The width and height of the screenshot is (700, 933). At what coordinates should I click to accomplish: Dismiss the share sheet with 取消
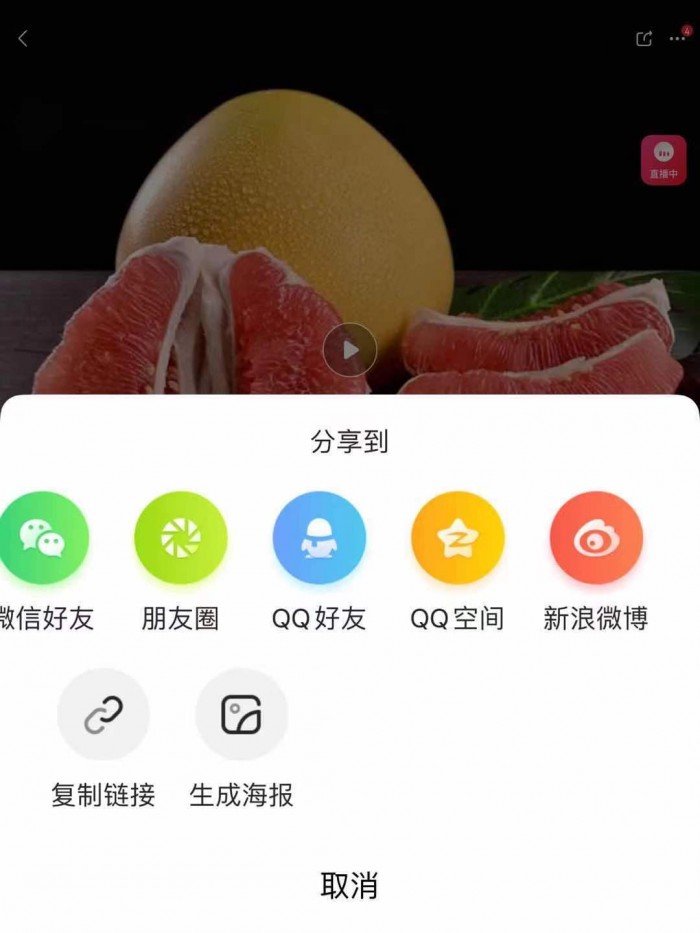349,884
